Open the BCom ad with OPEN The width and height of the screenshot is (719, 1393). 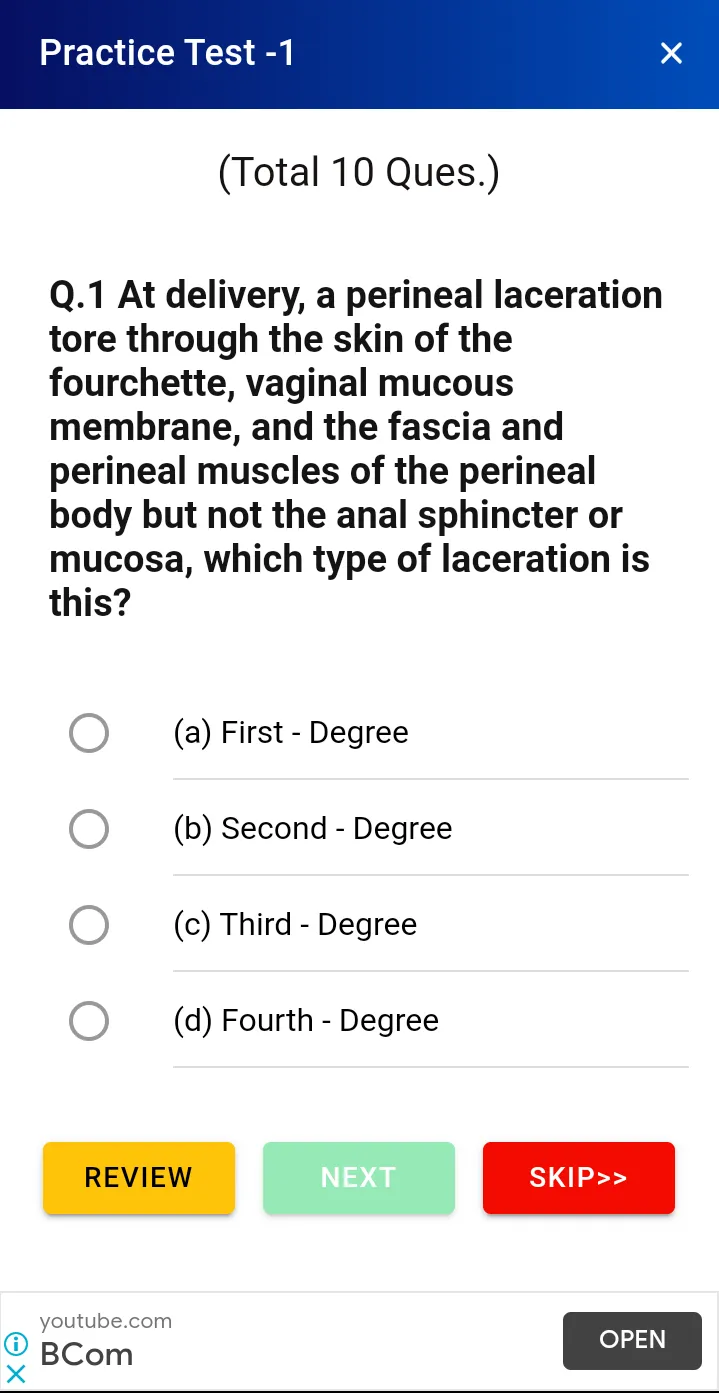[x=632, y=1340]
